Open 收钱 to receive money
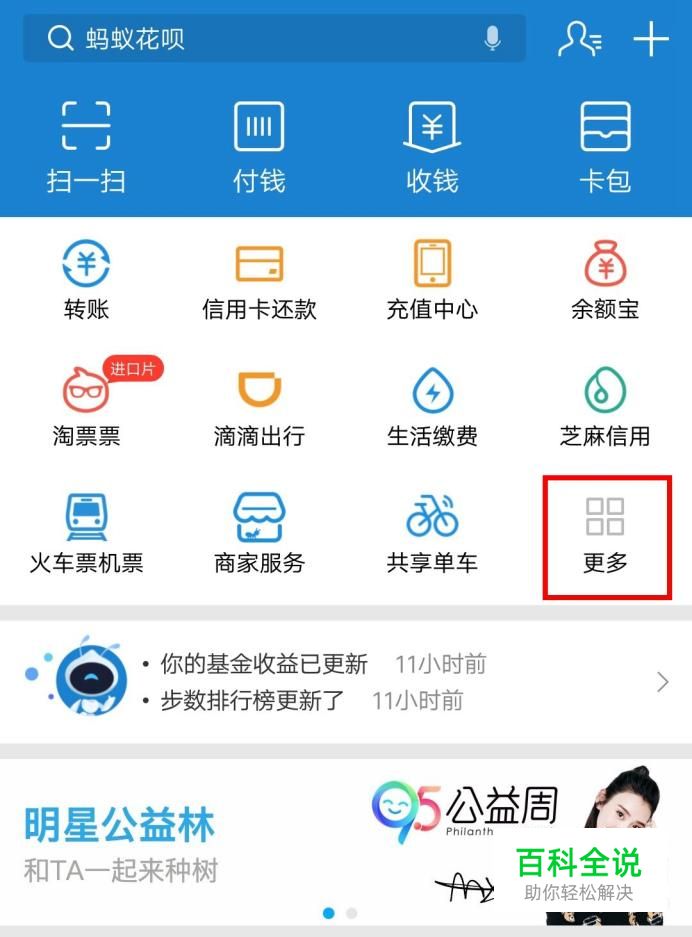The height and width of the screenshot is (937, 692). coord(432,145)
